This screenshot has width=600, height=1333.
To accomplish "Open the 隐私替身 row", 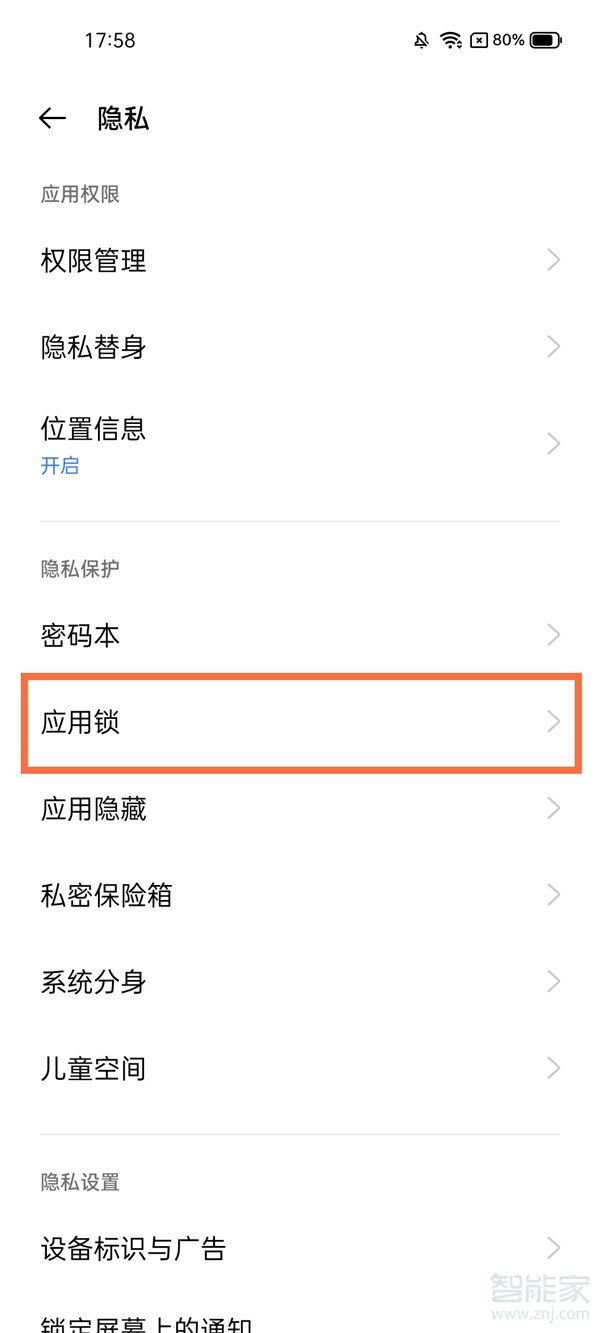I will [x=300, y=347].
